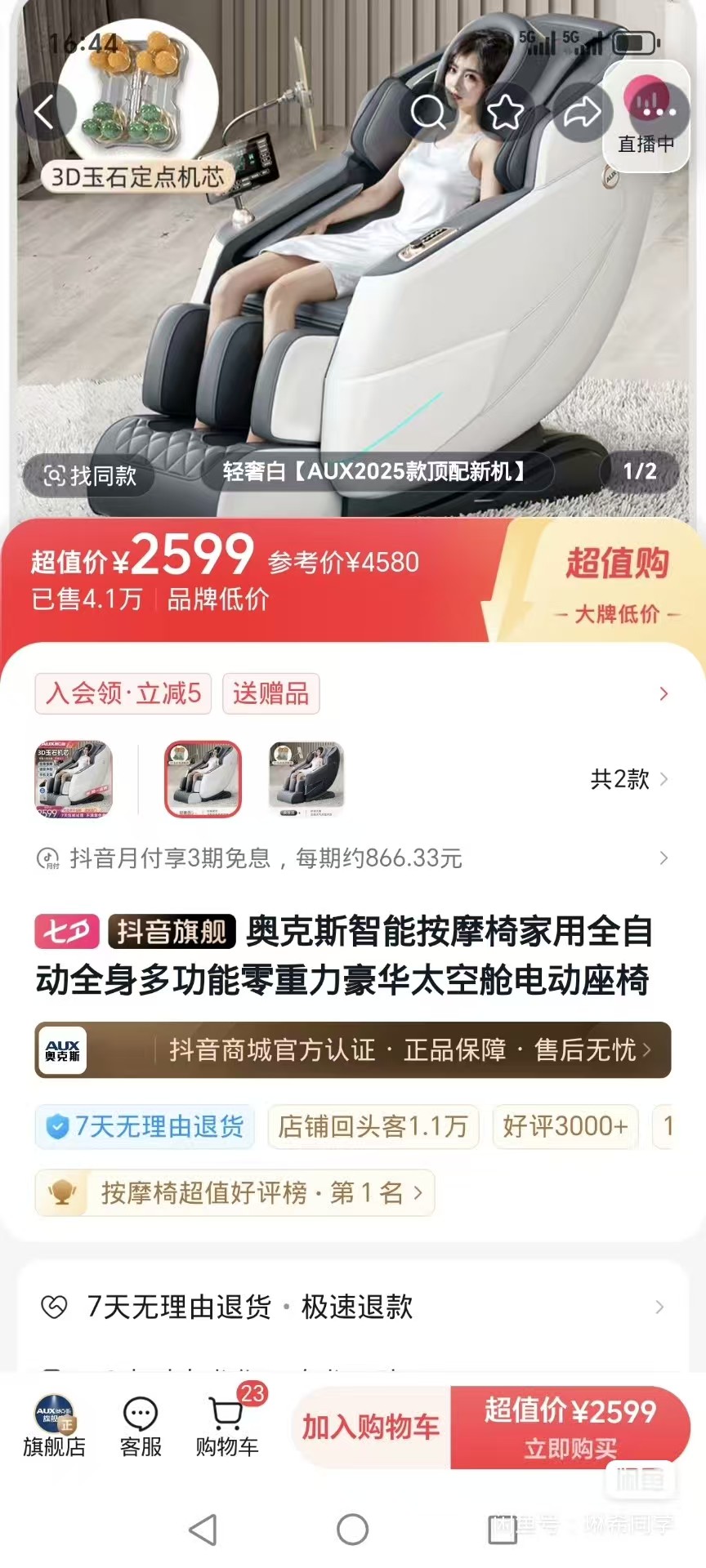The image size is (706, 1568).
Task: Go back using the top arrow
Action: pyautogui.click(x=45, y=112)
